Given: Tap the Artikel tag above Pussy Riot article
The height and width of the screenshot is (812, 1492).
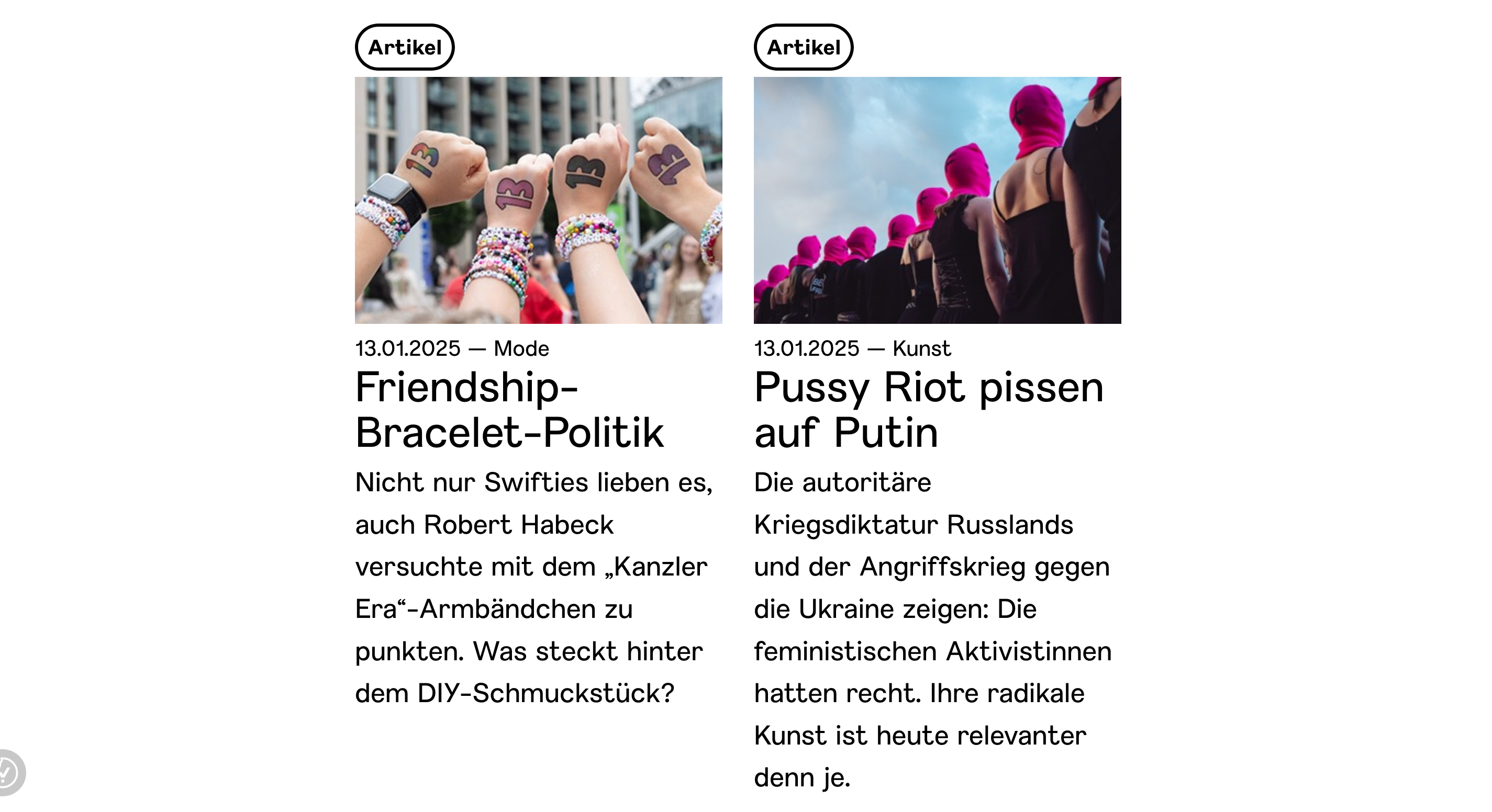Looking at the screenshot, I should [803, 48].
